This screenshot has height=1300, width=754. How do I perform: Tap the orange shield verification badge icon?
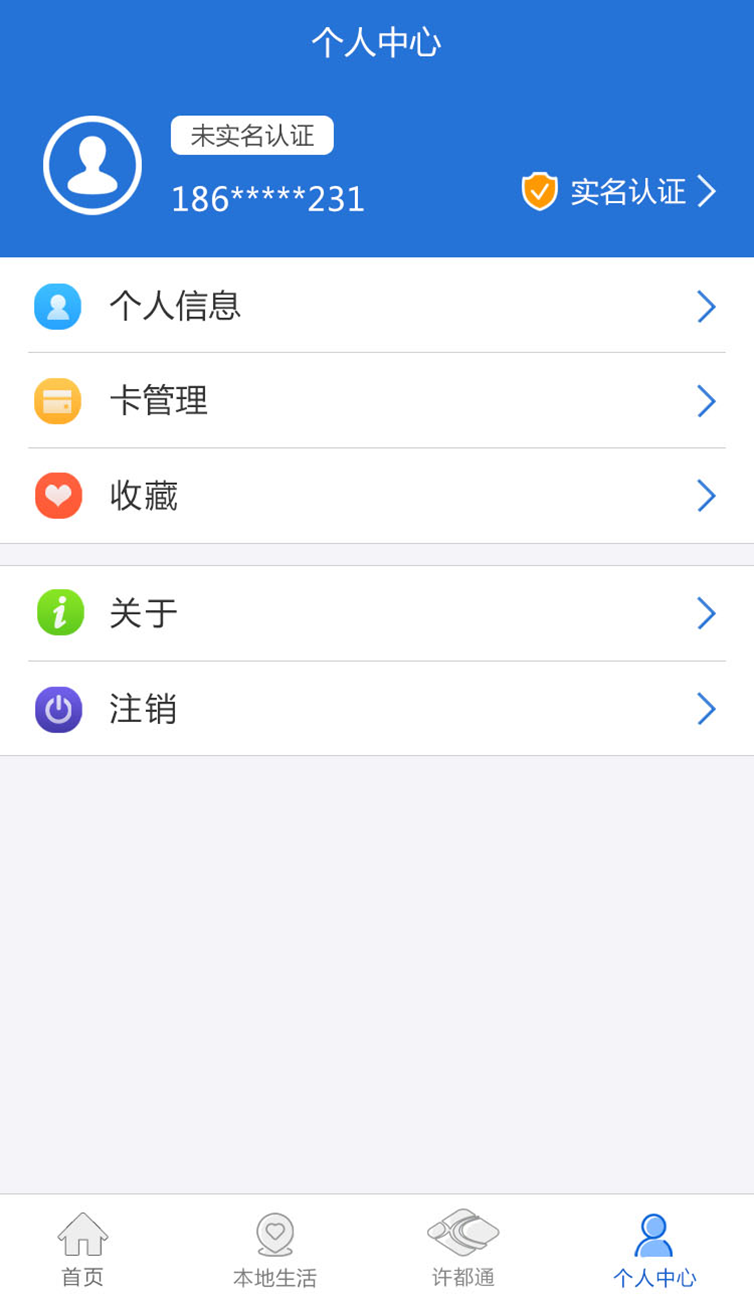point(539,190)
